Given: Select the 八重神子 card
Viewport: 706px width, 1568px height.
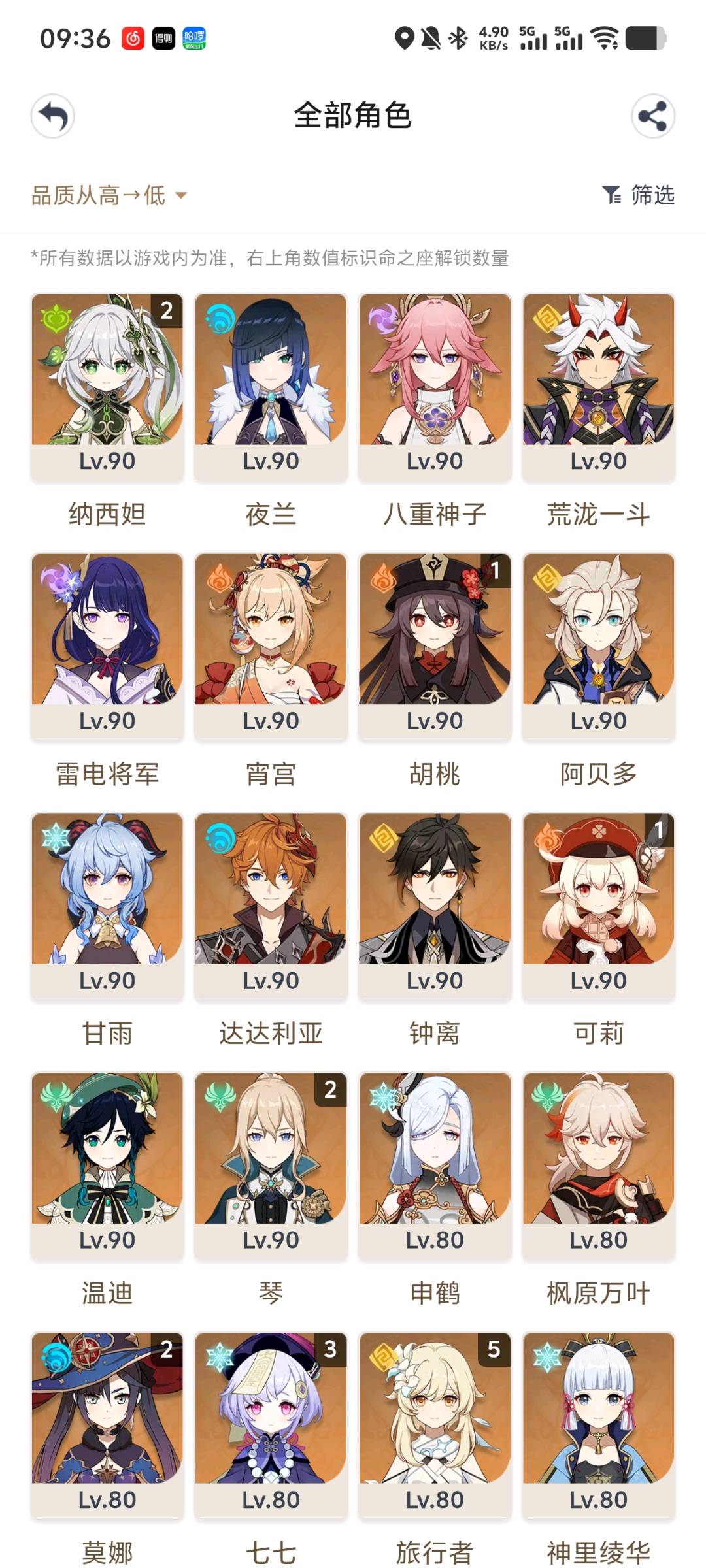Looking at the screenshot, I should point(435,387).
